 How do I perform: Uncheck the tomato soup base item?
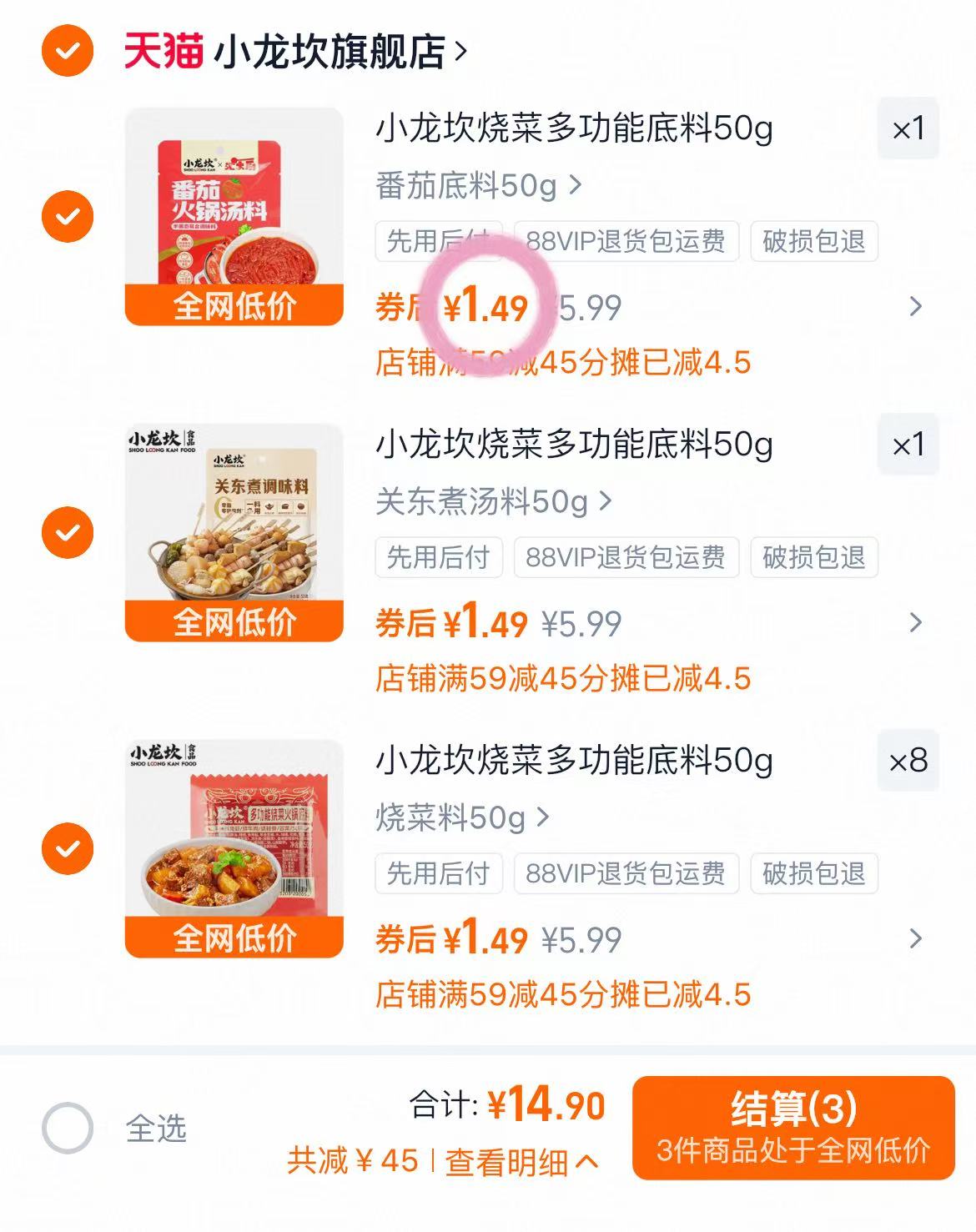[68, 214]
